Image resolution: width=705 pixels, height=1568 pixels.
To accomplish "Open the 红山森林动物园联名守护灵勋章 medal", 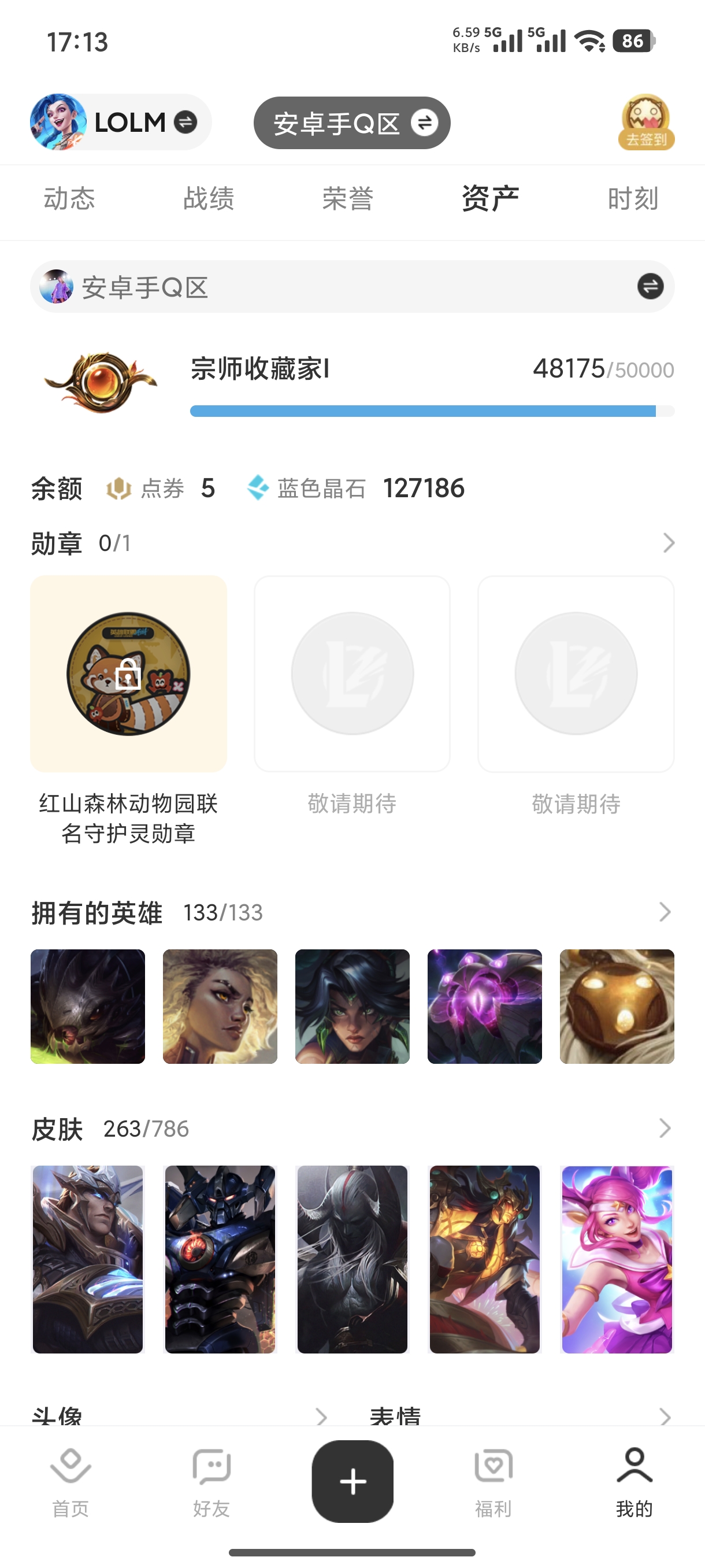I will (x=128, y=674).
